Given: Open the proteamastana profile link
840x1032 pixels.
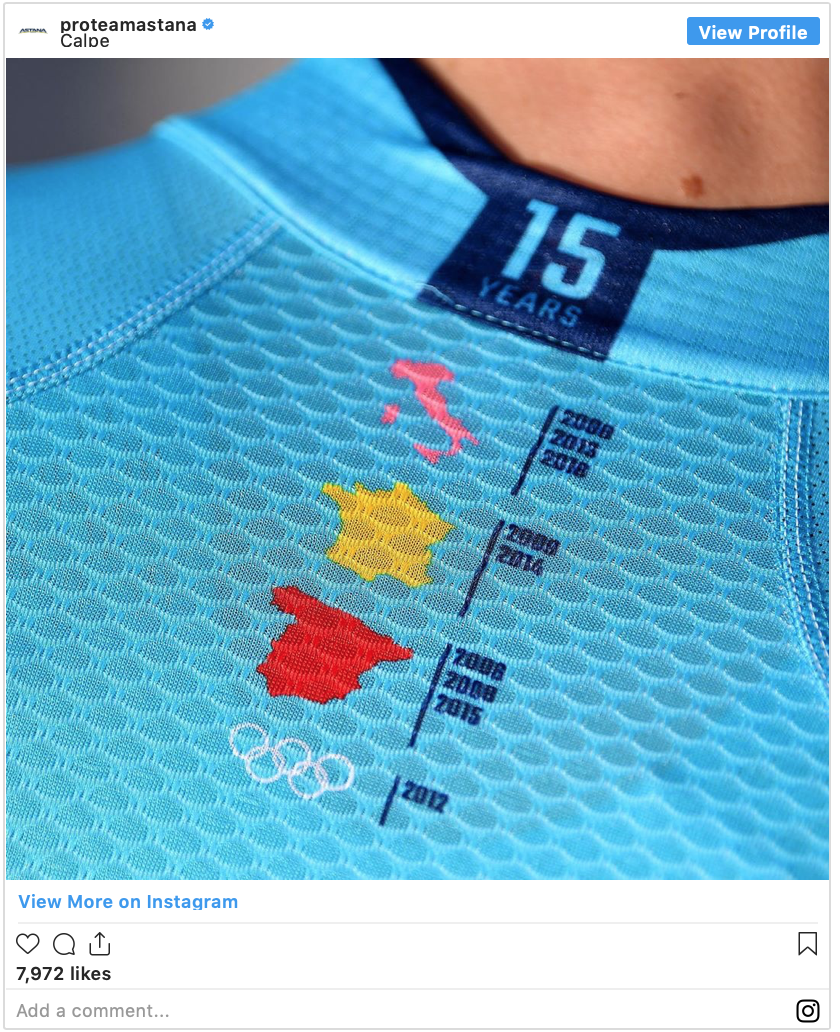Looking at the screenshot, I should tap(127, 24).
